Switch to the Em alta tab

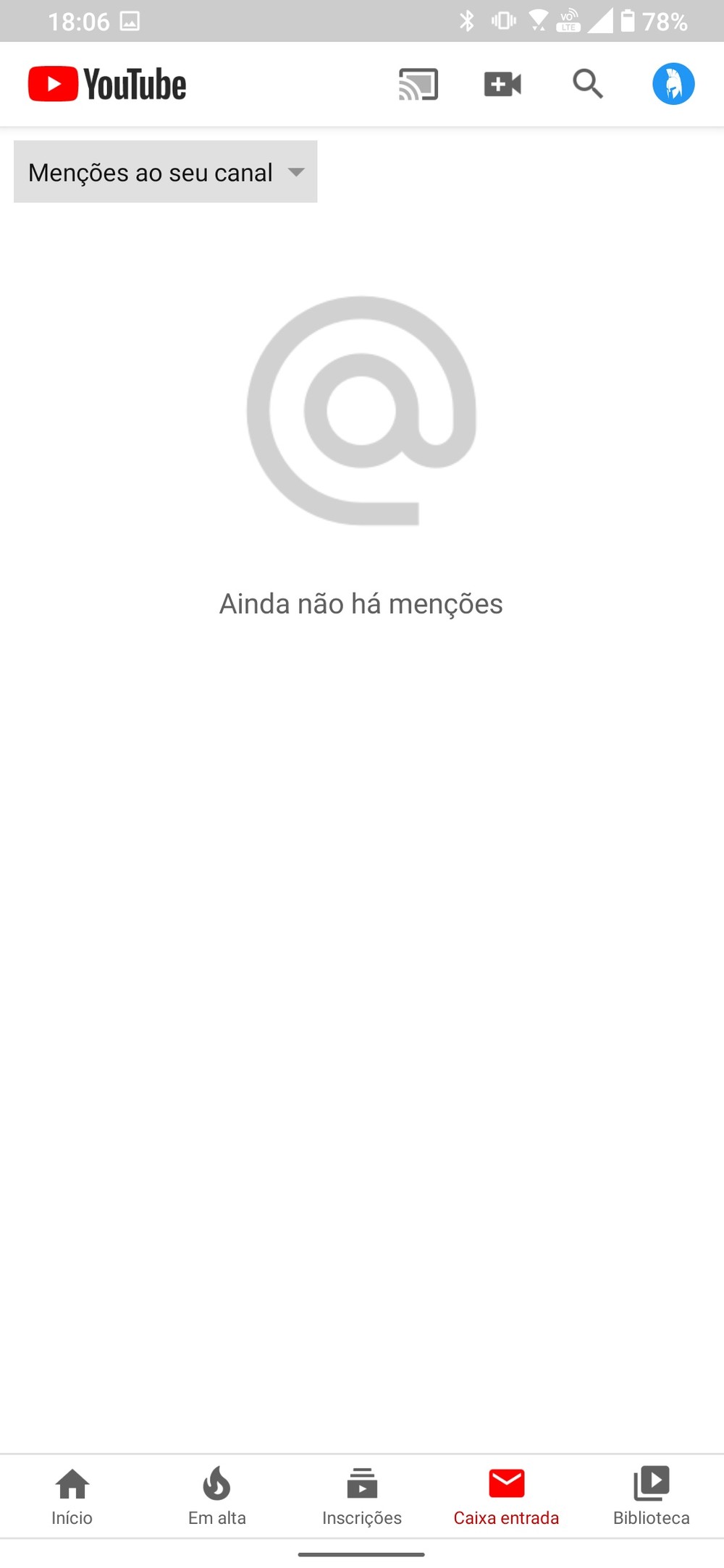pos(217,1496)
